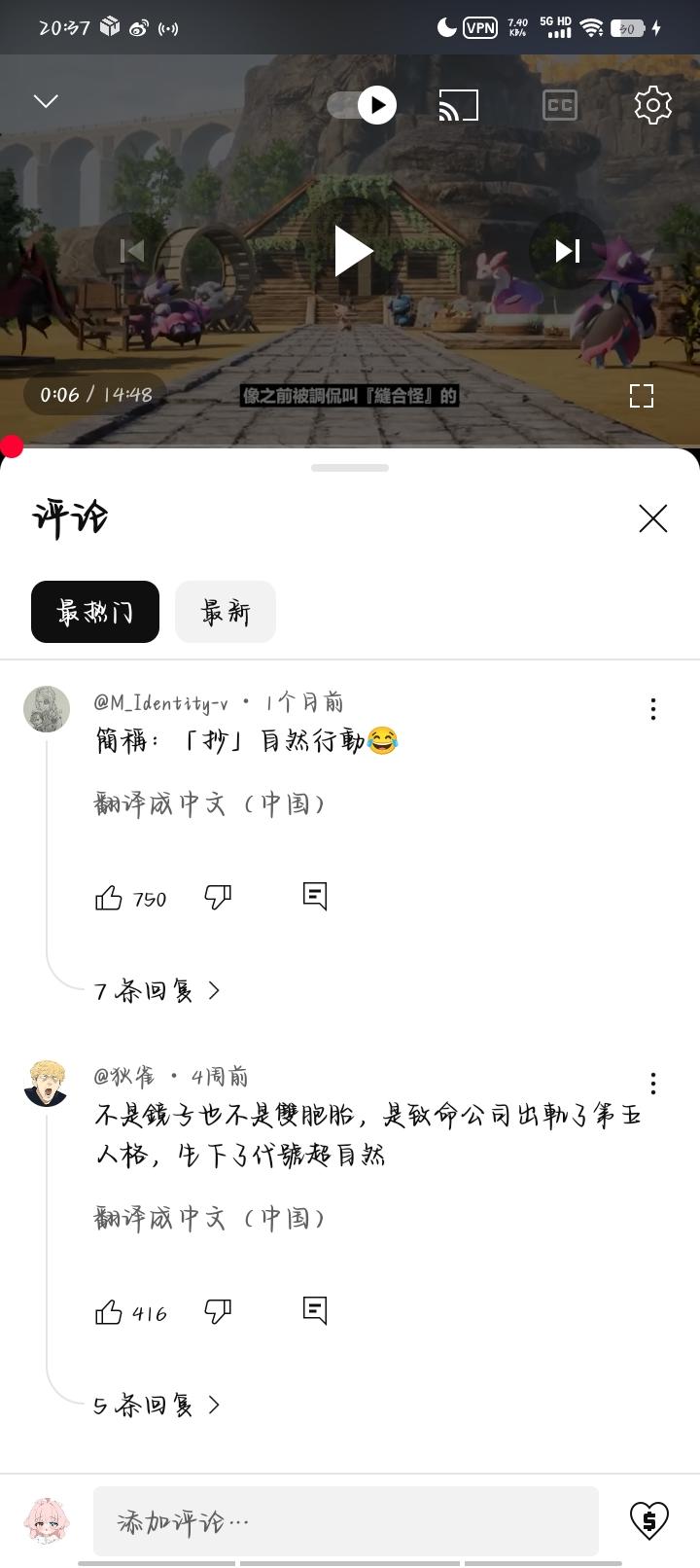700x1568 pixels.
Task: Skip to the next video
Action: 568,251
